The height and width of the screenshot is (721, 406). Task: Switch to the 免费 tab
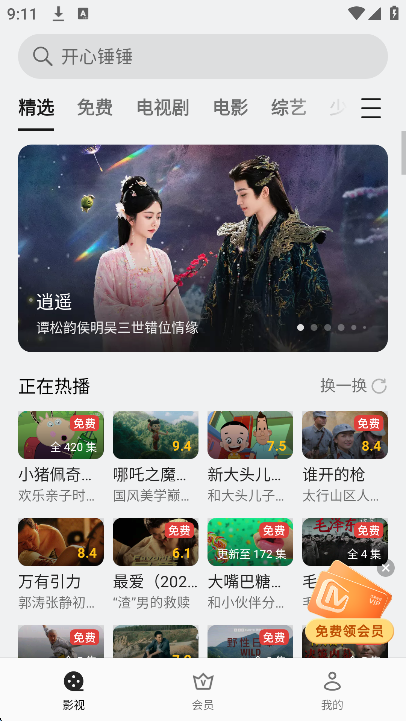pyautogui.click(x=95, y=108)
